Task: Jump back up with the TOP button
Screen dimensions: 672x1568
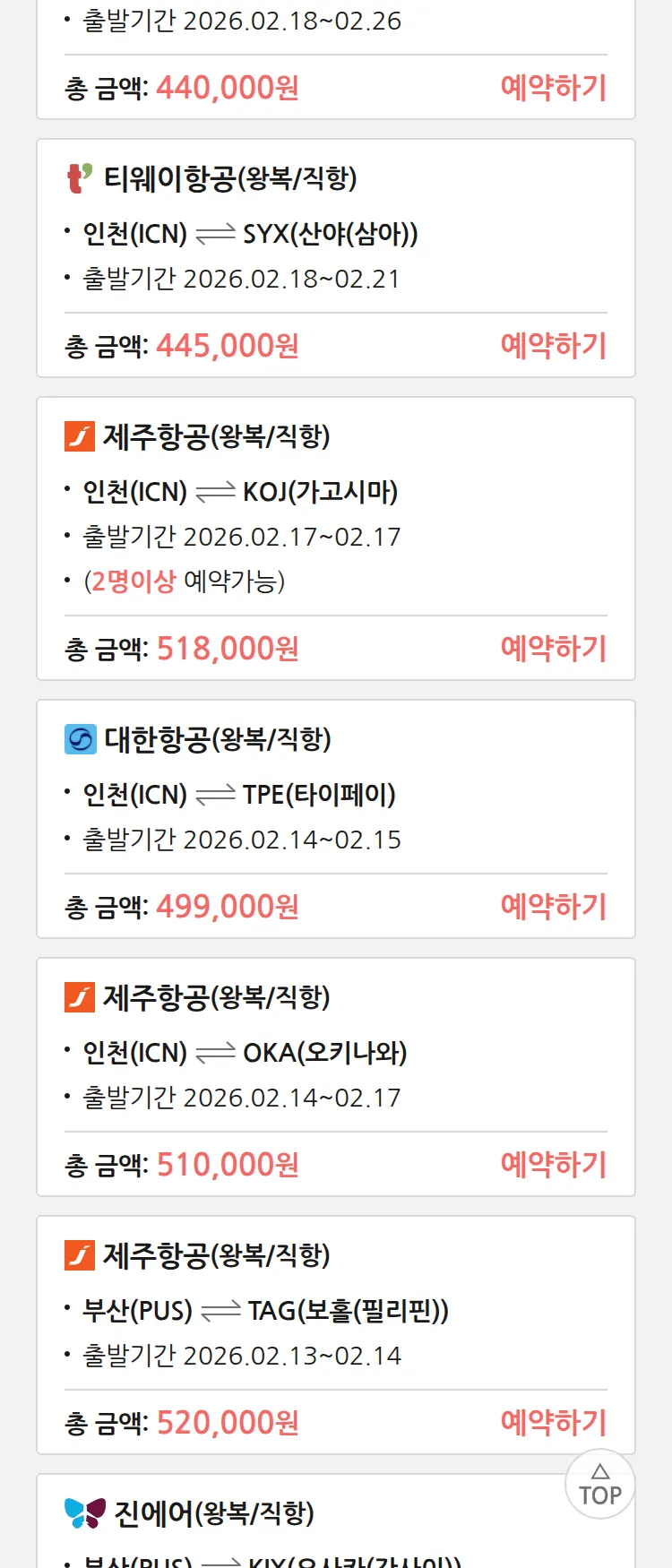Action: [599, 1485]
